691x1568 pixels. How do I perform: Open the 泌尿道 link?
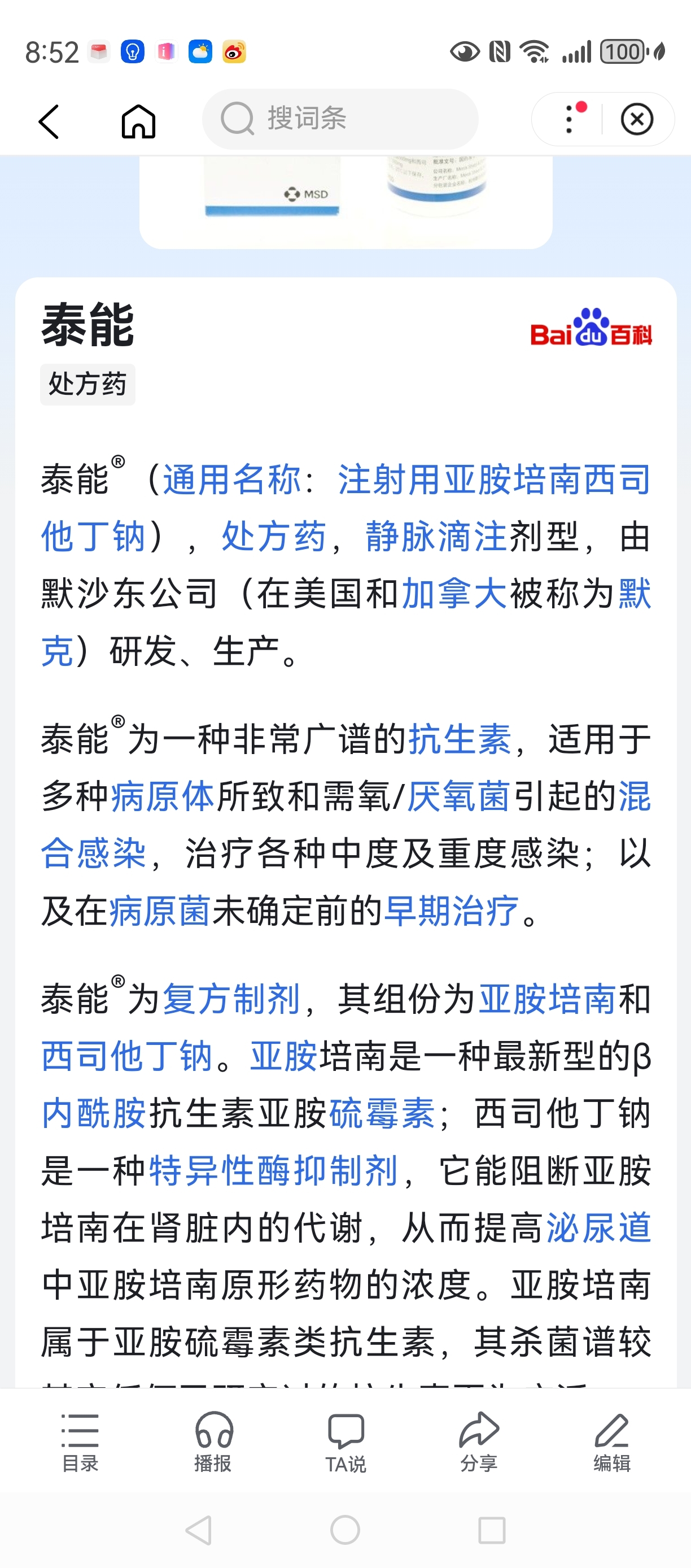coord(598,1228)
